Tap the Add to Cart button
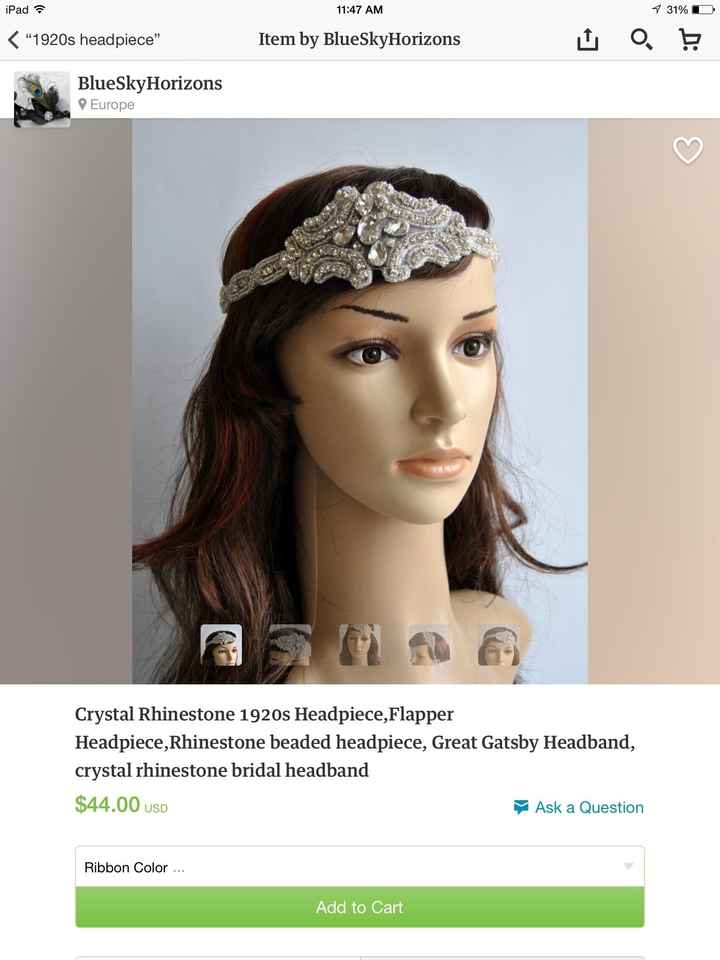The width and height of the screenshot is (720, 960). pyautogui.click(x=360, y=907)
